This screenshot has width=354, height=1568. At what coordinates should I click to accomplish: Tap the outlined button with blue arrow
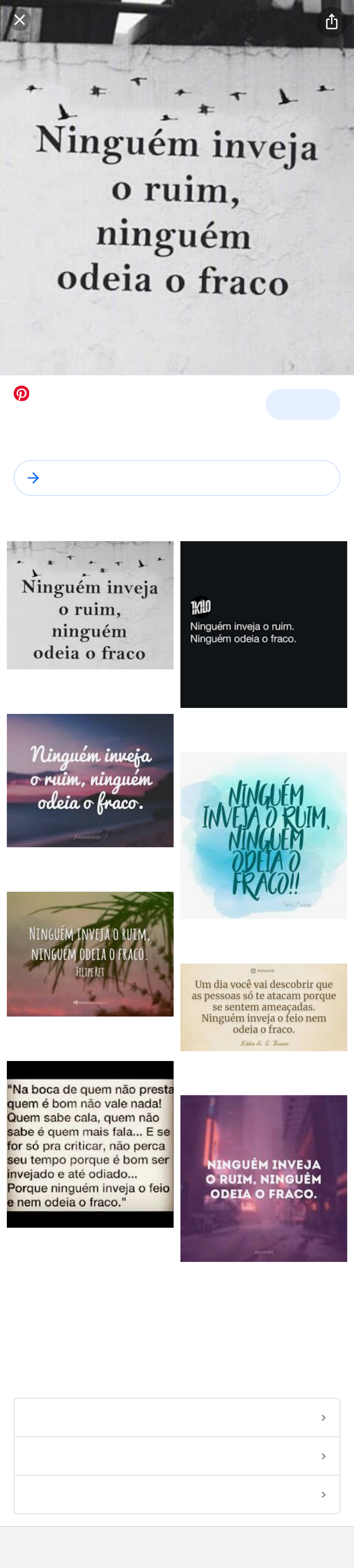(x=177, y=478)
